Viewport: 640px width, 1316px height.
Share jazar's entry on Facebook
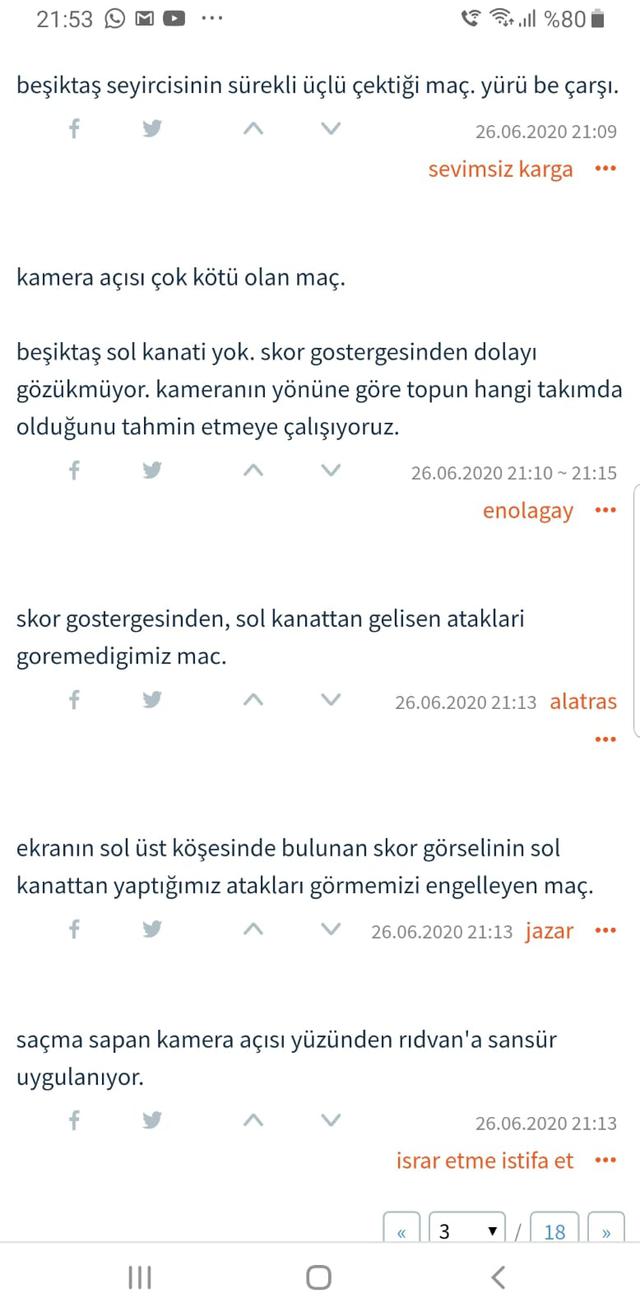pyautogui.click(x=74, y=930)
